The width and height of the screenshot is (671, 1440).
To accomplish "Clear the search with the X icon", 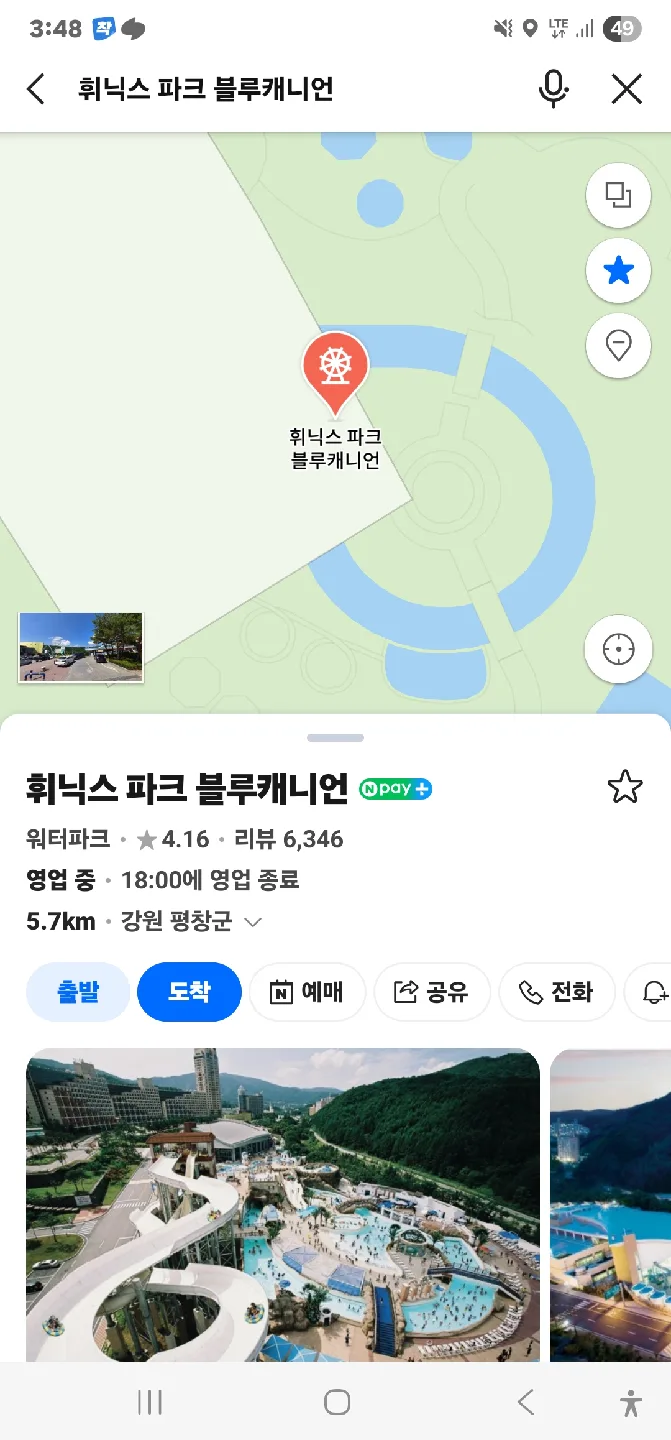I will tap(626, 89).
